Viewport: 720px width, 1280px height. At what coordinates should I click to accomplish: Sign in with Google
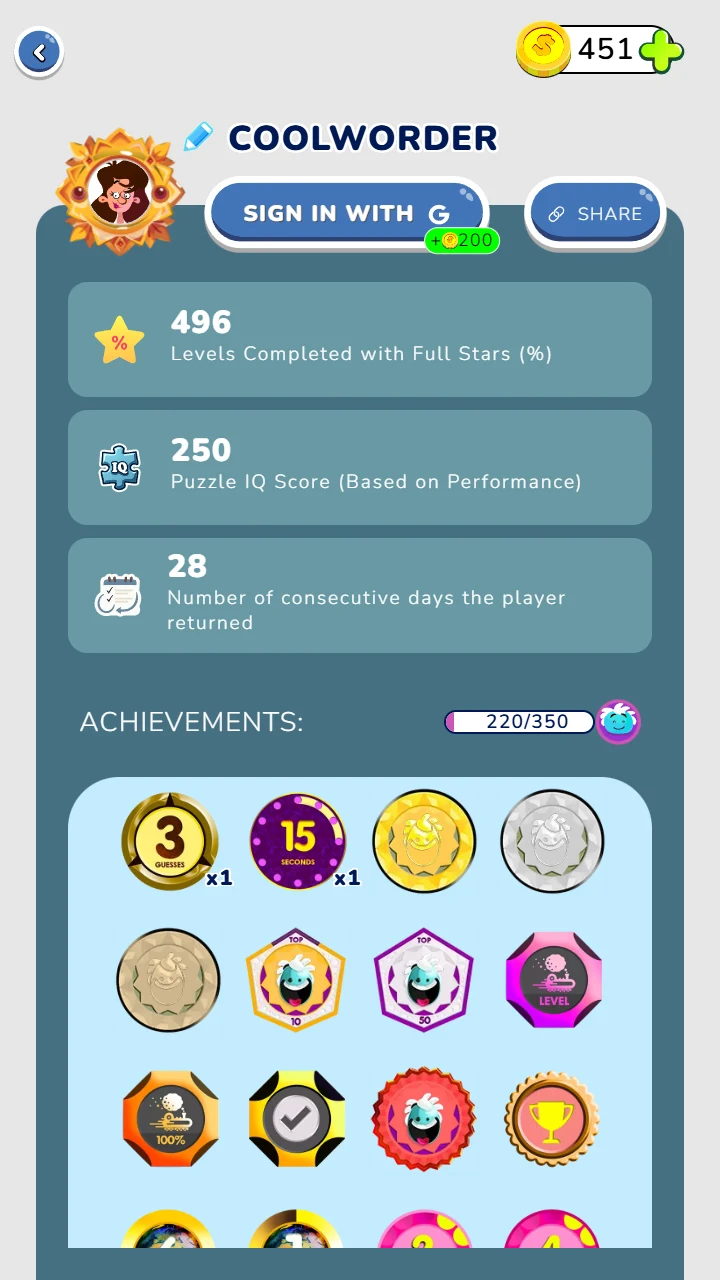point(347,213)
